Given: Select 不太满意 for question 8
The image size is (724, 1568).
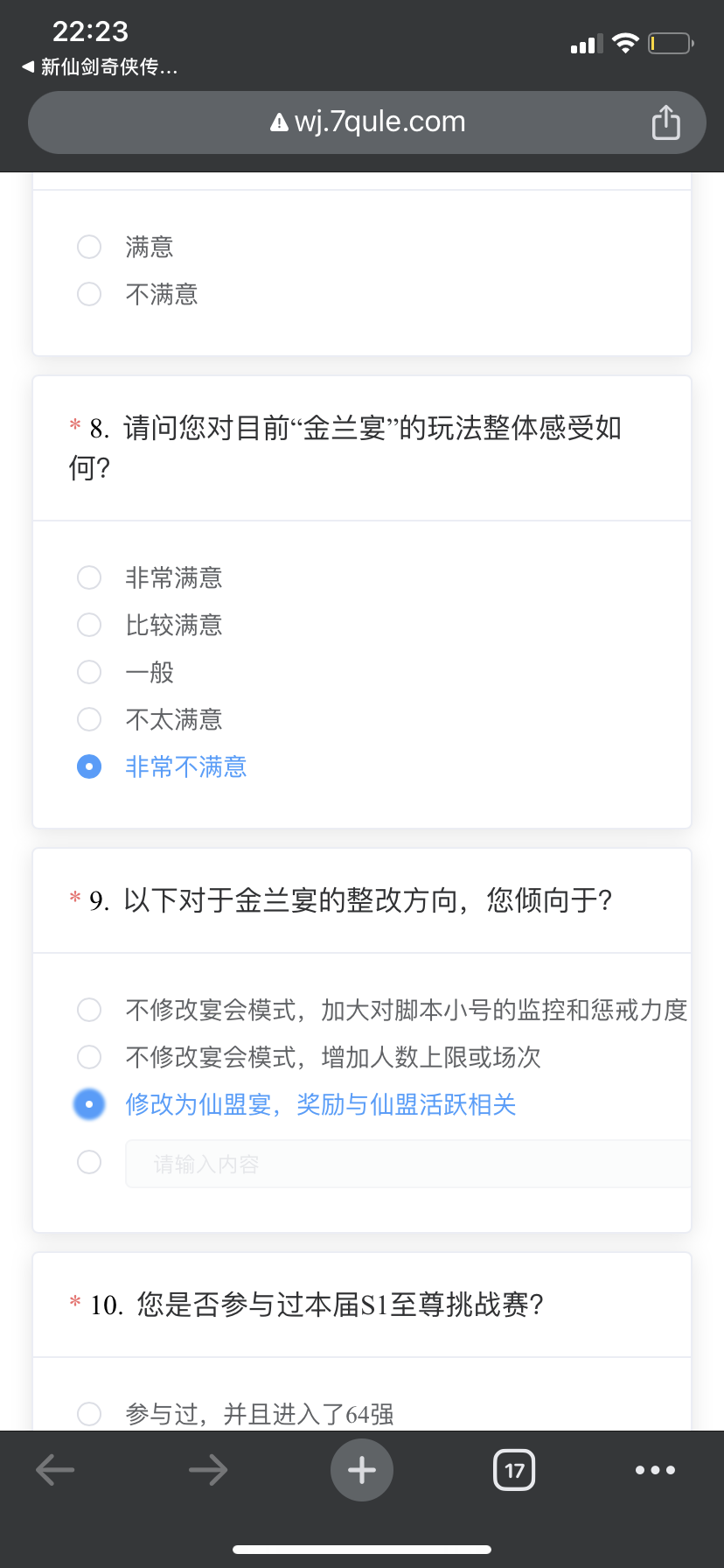Looking at the screenshot, I should tap(88, 719).
